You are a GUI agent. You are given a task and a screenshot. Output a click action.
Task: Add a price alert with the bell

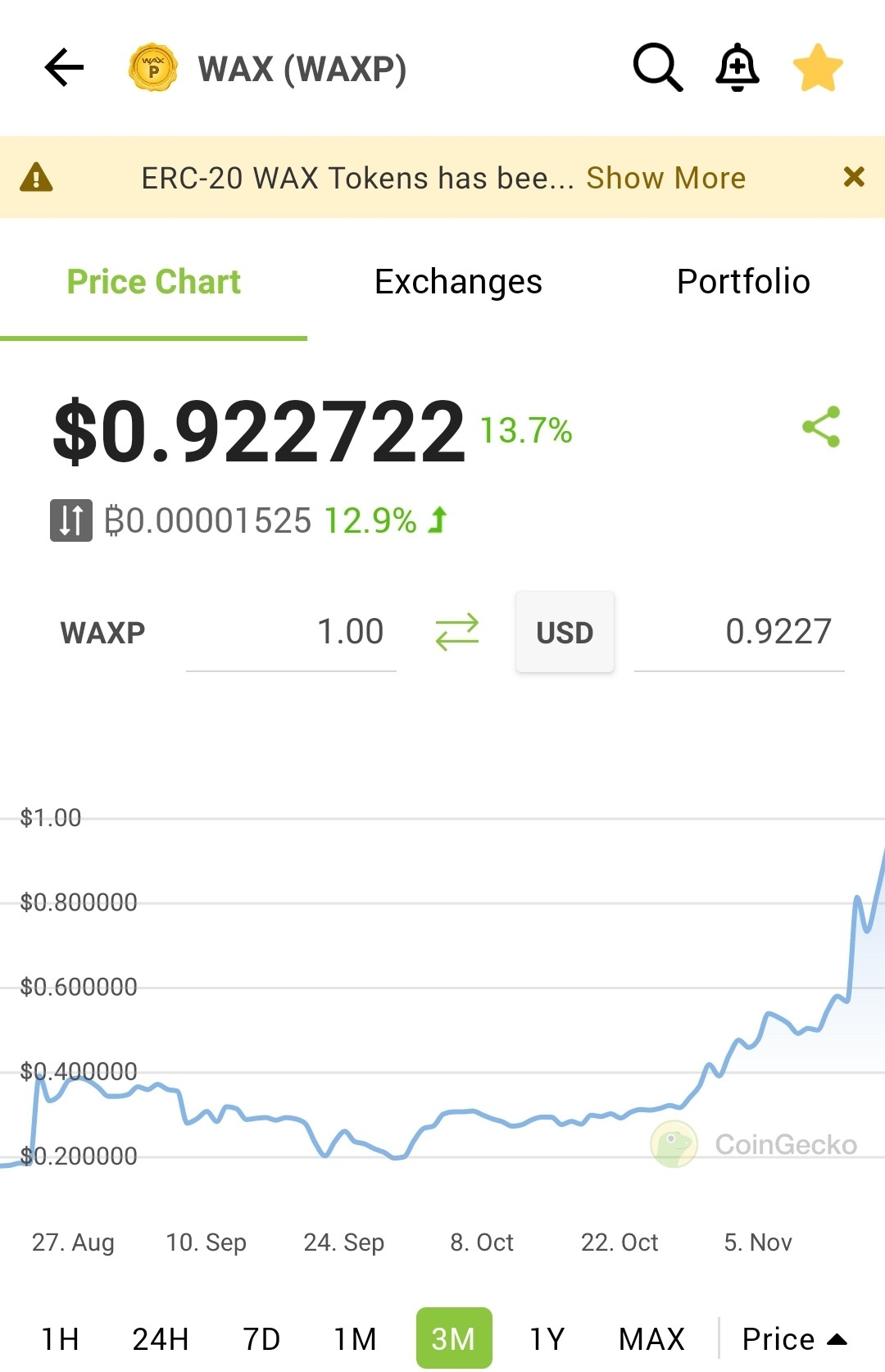click(737, 67)
